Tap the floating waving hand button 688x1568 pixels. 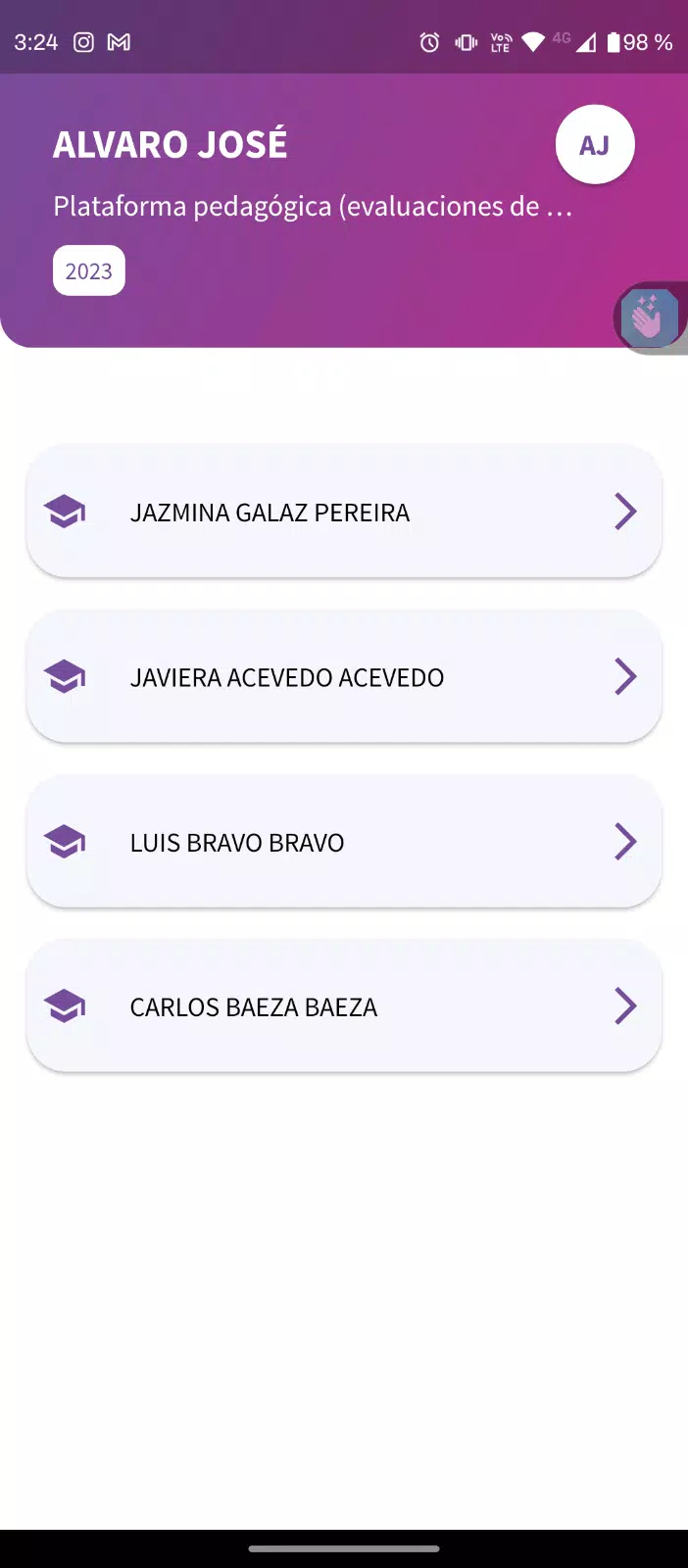click(649, 318)
